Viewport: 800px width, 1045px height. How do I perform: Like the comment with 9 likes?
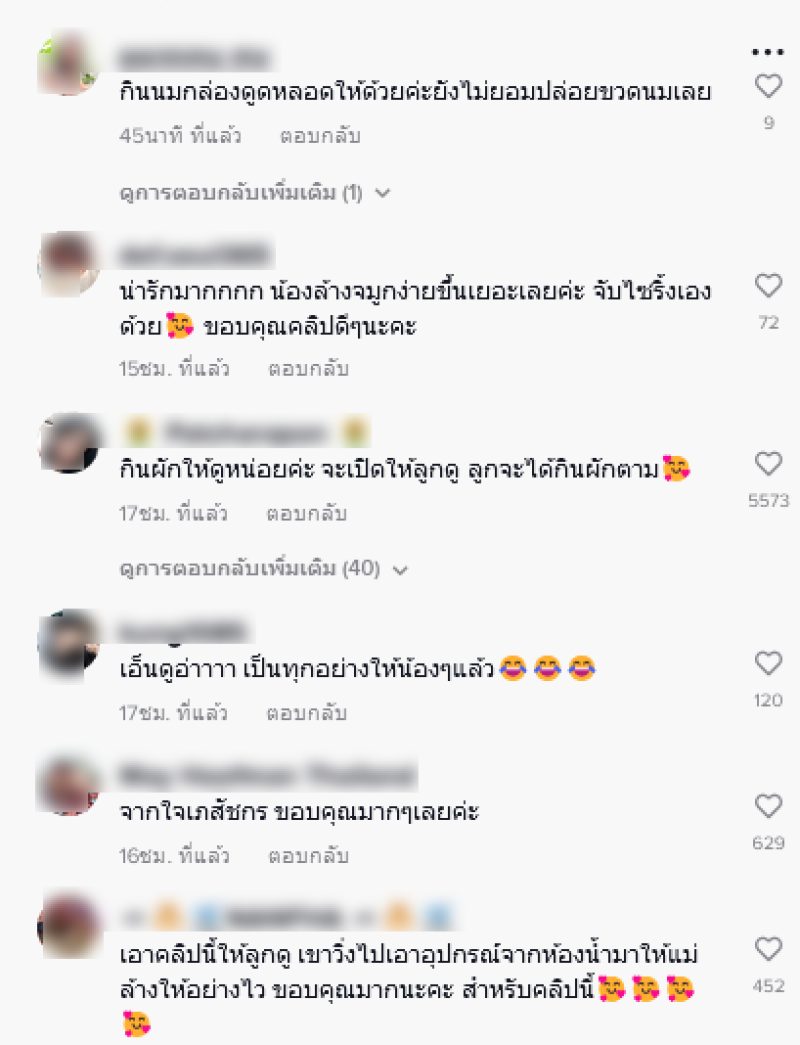pos(767,88)
